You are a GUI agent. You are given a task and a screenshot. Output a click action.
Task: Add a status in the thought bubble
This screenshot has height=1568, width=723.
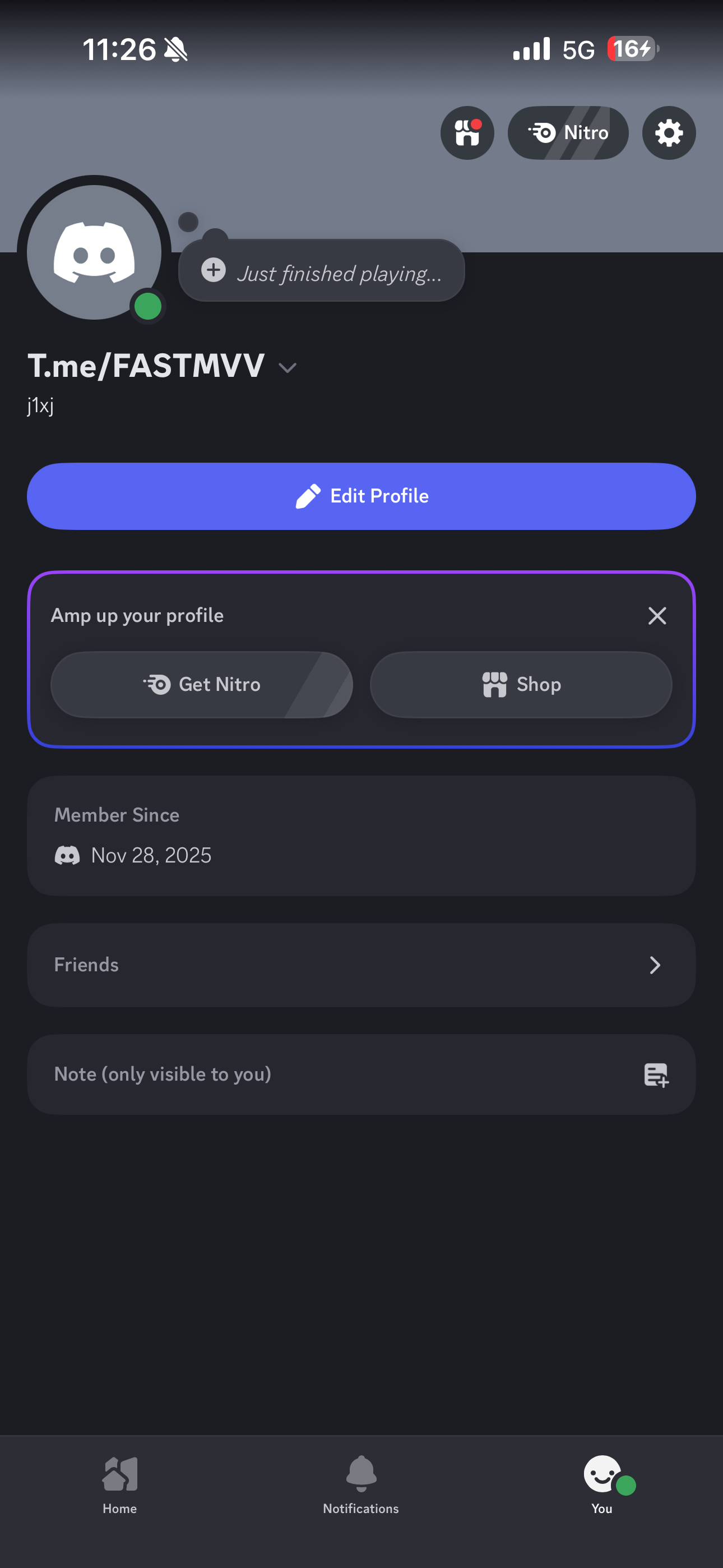pos(321,272)
